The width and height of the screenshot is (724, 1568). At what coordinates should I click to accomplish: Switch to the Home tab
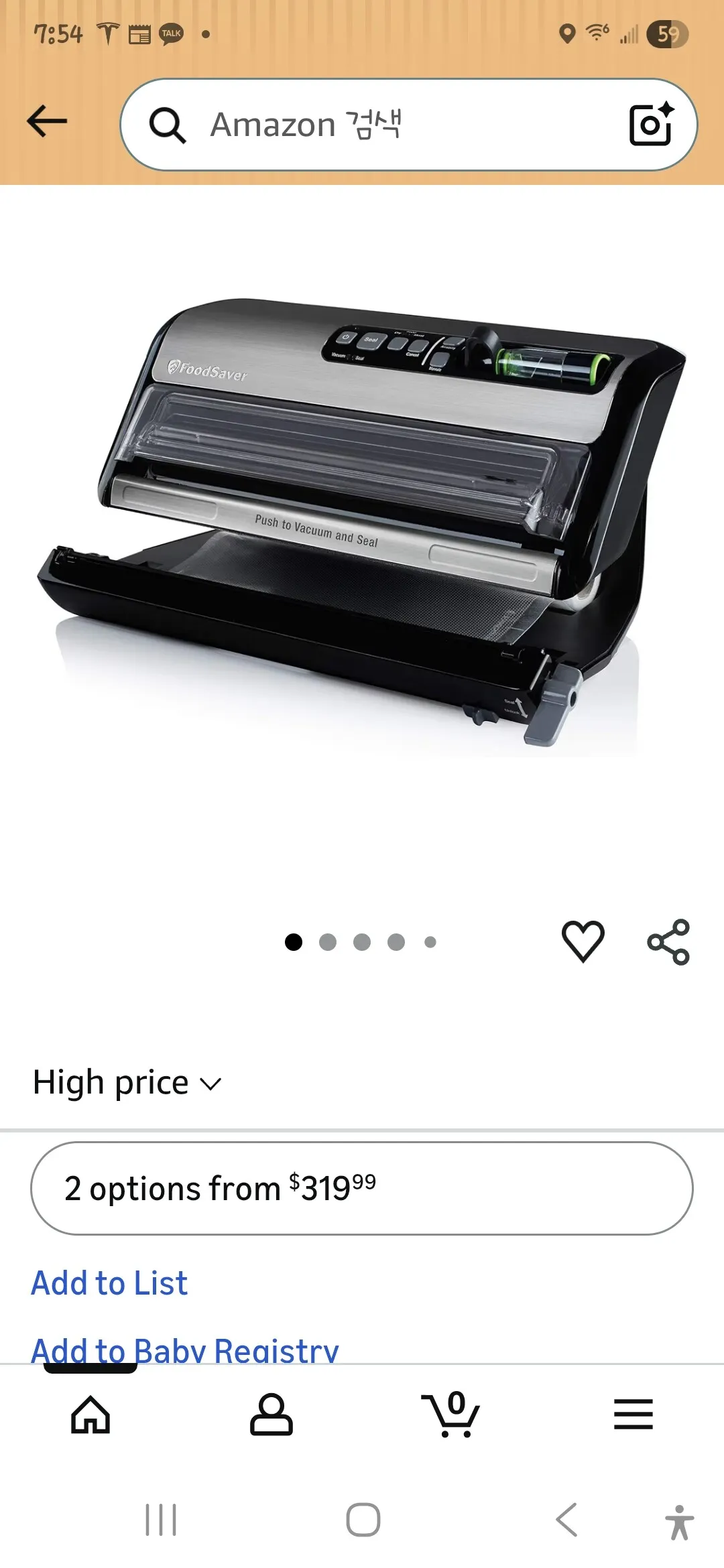[x=90, y=1415]
